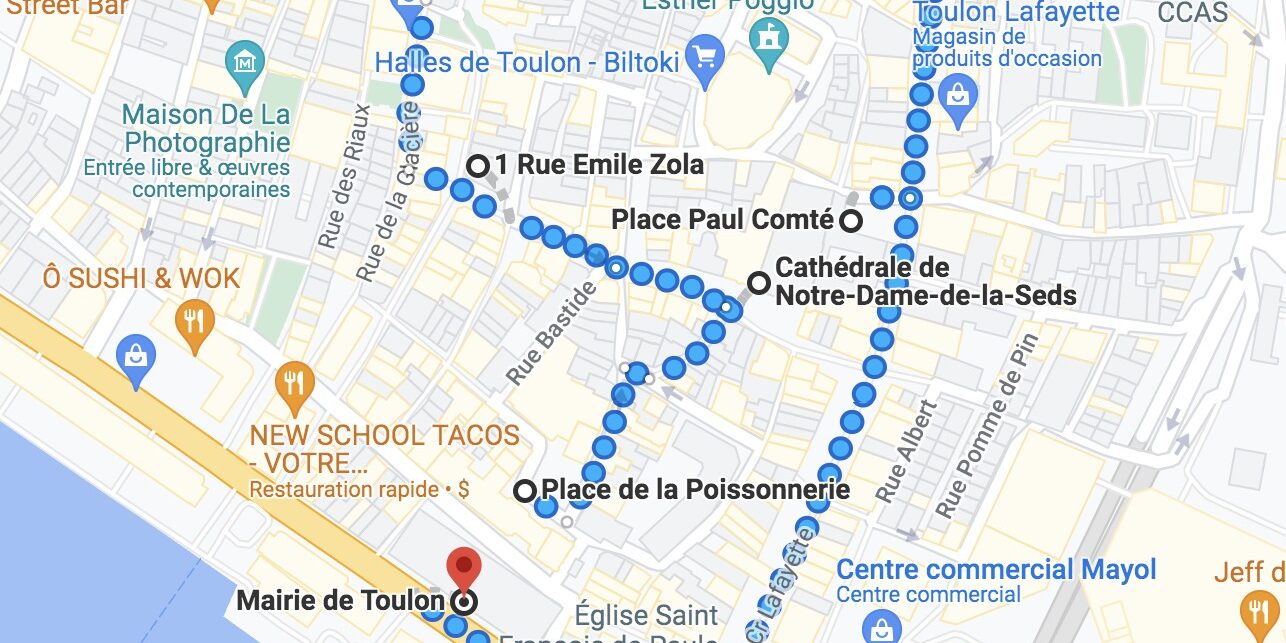
Task: Select the Maison De La Photographie museum marker
Action: [x=245, y=62]
